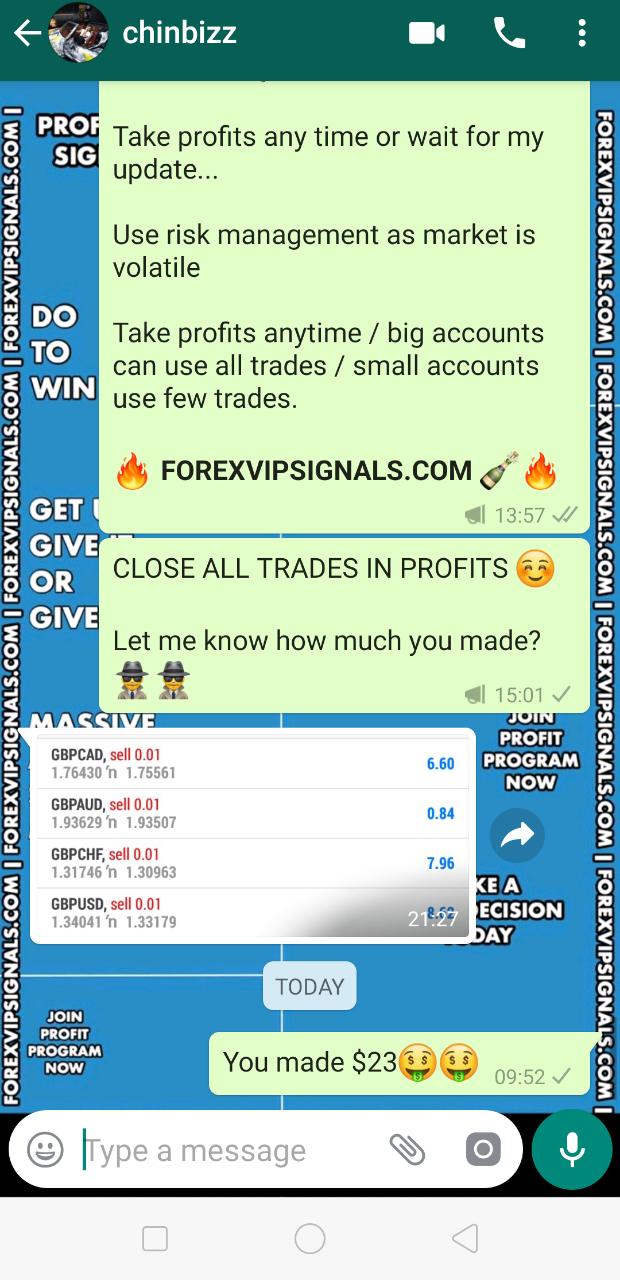
Task: Attach a file with the paperclip
Action: click(x=407, y=1150)
